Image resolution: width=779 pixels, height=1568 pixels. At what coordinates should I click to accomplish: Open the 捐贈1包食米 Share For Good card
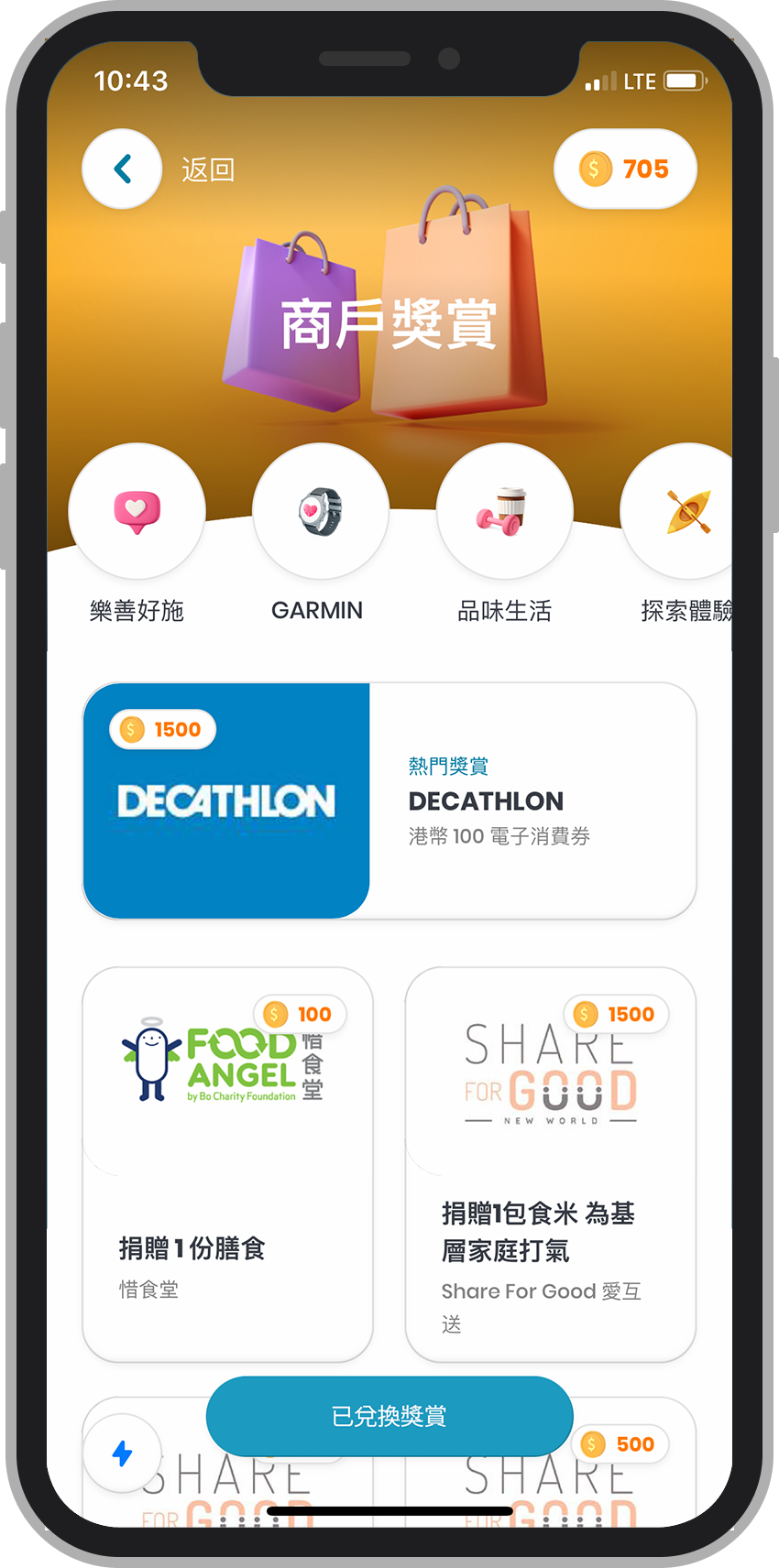[x=550, y=1163]
